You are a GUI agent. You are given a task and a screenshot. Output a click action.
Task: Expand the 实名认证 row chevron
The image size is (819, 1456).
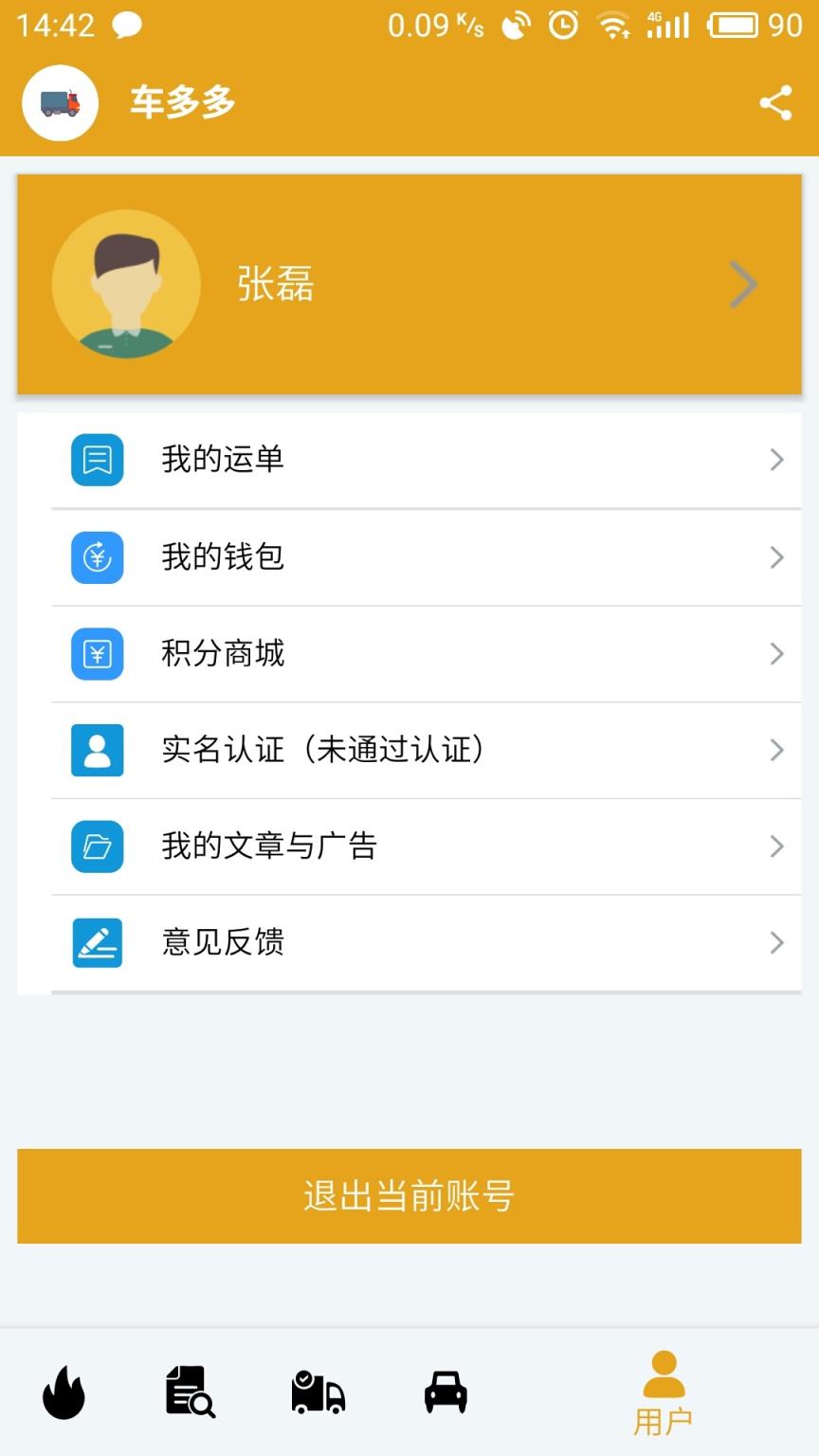(777, 750)
